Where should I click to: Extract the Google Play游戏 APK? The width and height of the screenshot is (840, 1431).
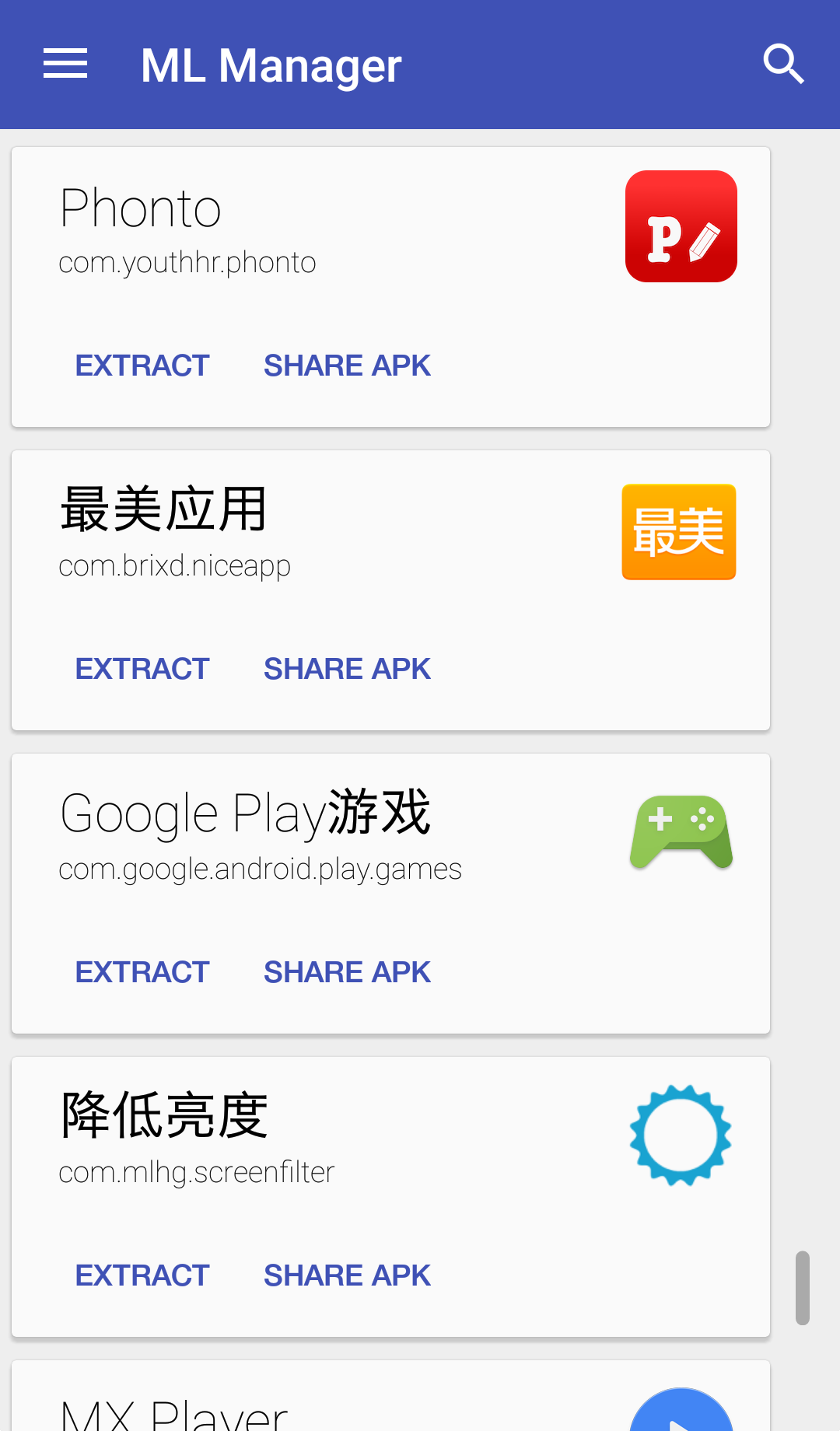pyautogui.click(x=142, y=971)
